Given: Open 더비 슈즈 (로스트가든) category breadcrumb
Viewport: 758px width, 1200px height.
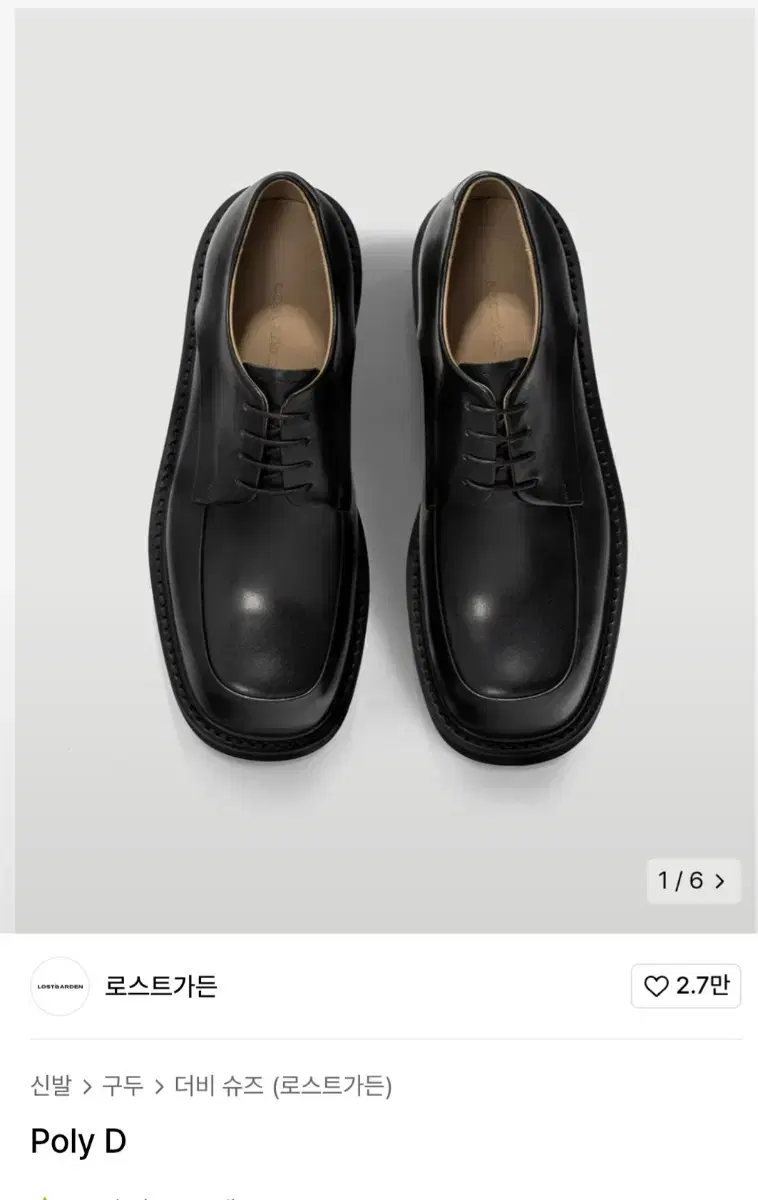Looking at the screenshot, I should tap(283, 1086).
